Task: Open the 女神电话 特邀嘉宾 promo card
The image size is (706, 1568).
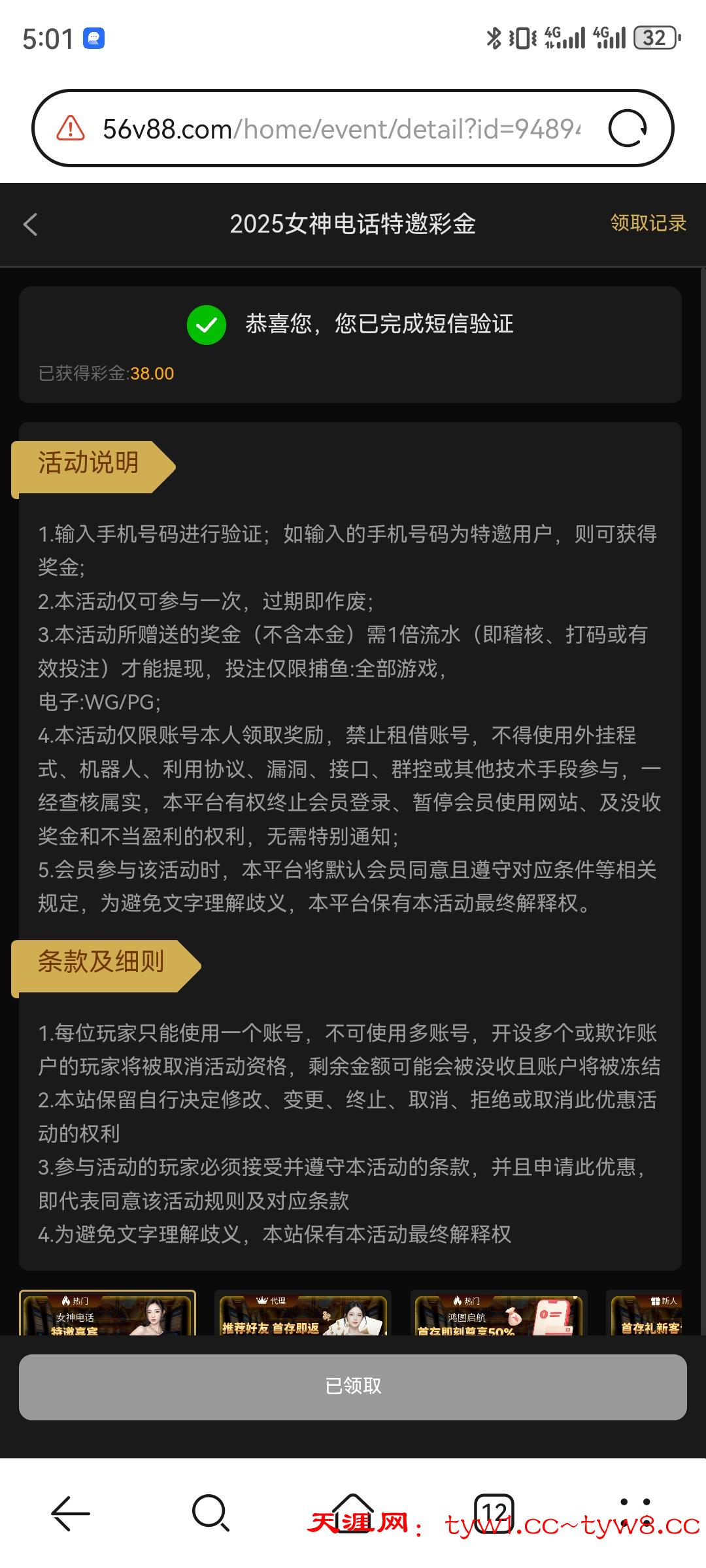Action: [107, 1313]
